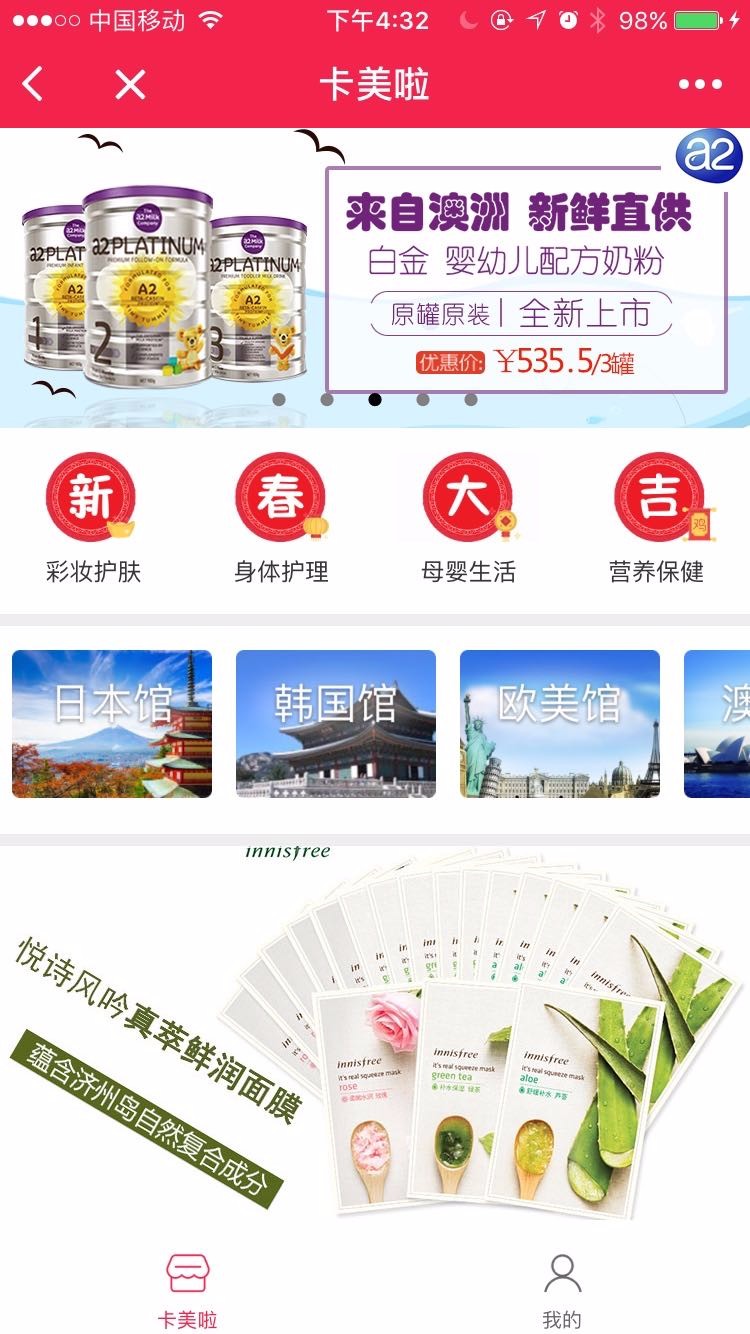Close the page with the X icon
Viewport: 750px width, 1334px height.
click(x=130, y=85)
